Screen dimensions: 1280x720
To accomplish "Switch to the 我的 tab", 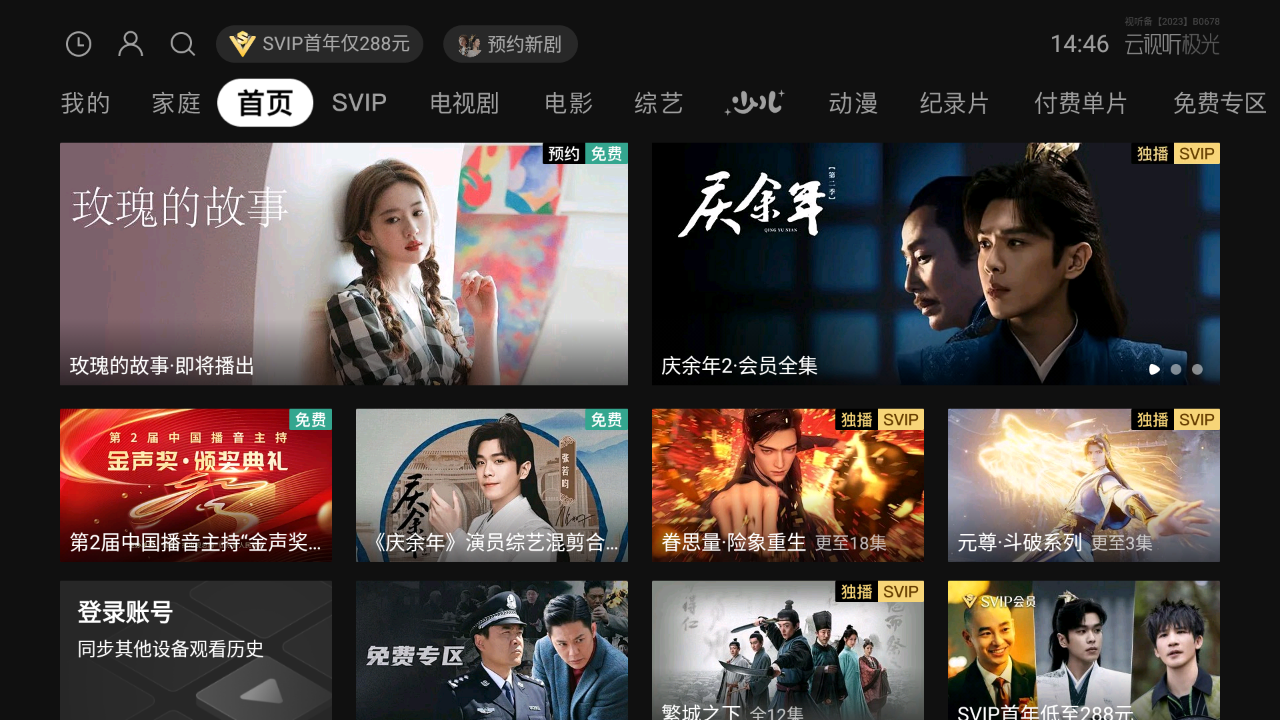I will (x=86, y=103).
